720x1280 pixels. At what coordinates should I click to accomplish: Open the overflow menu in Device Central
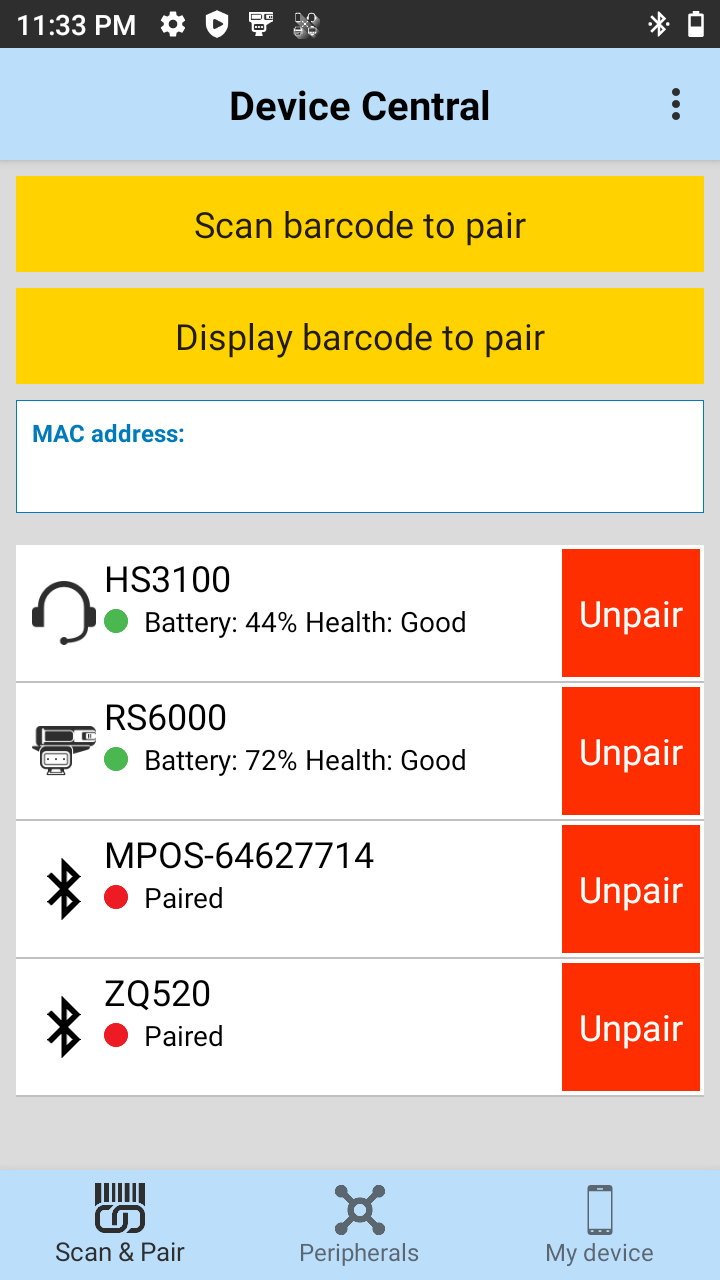point(675,104)
